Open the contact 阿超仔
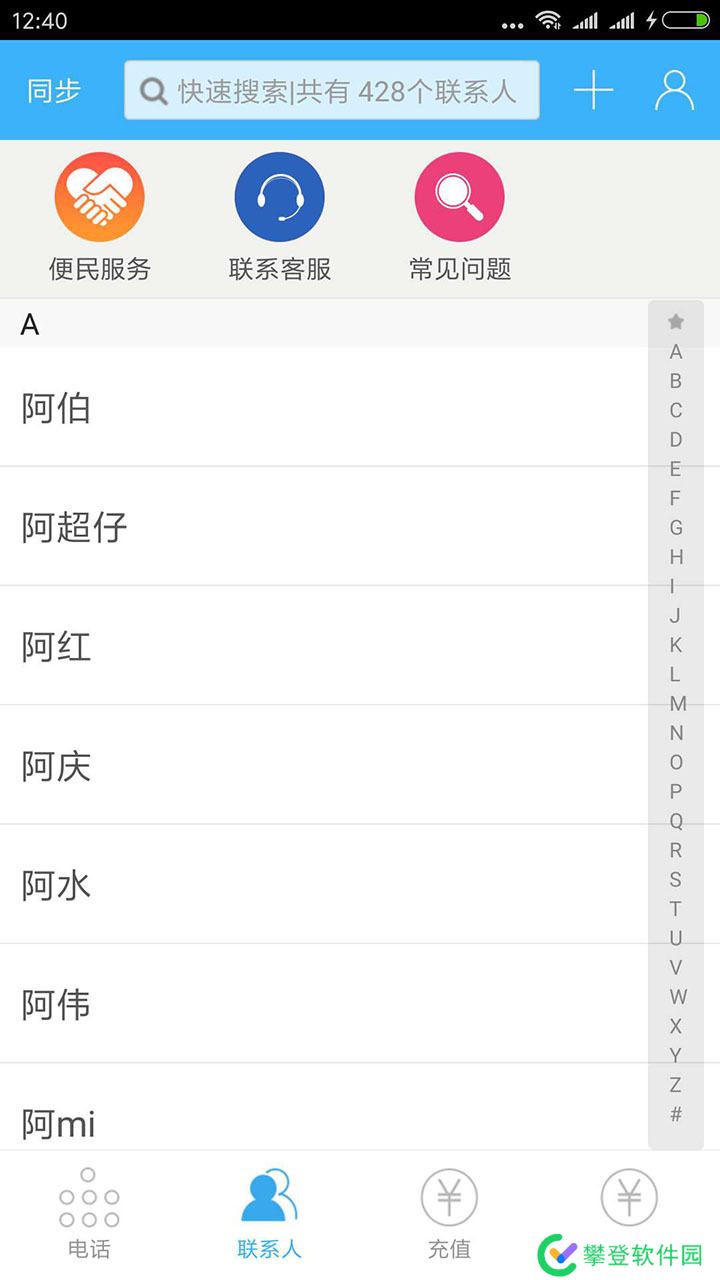 320,527
